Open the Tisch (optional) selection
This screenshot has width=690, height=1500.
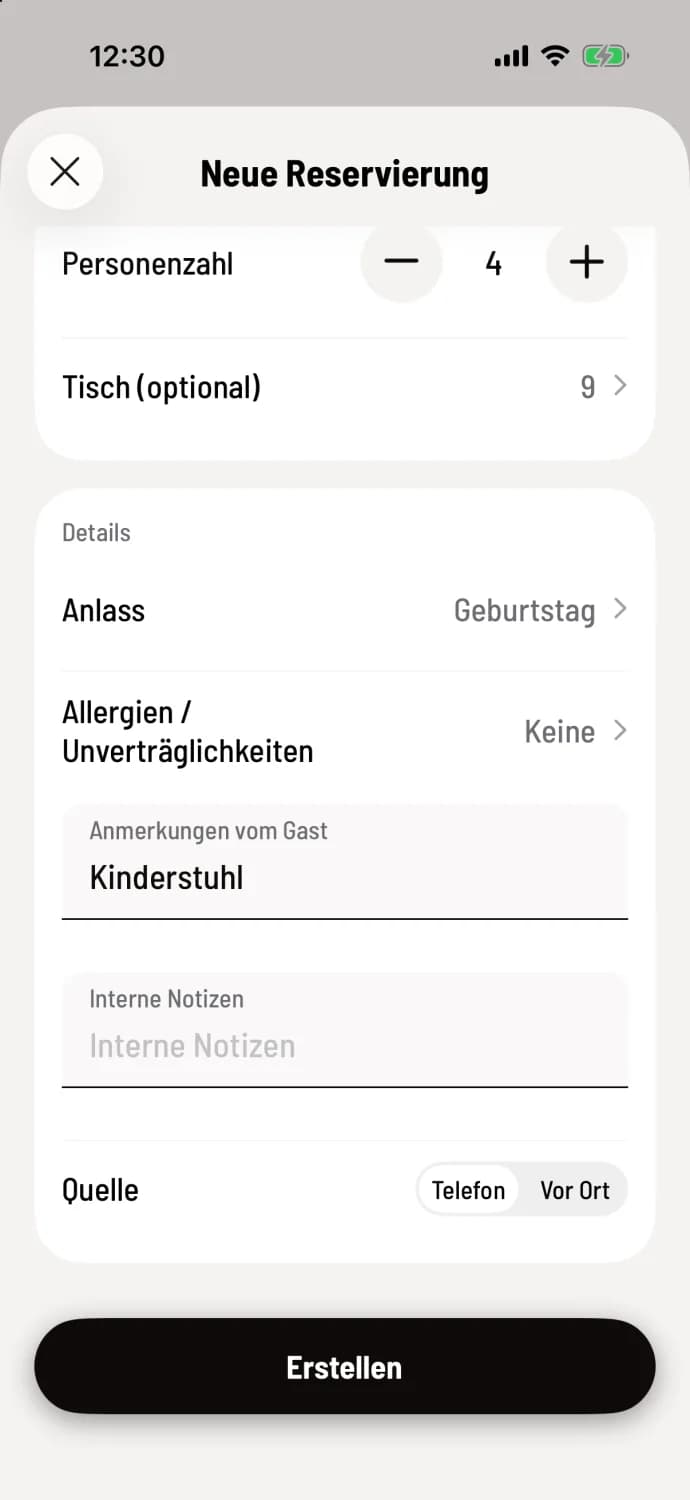point(345,387)
